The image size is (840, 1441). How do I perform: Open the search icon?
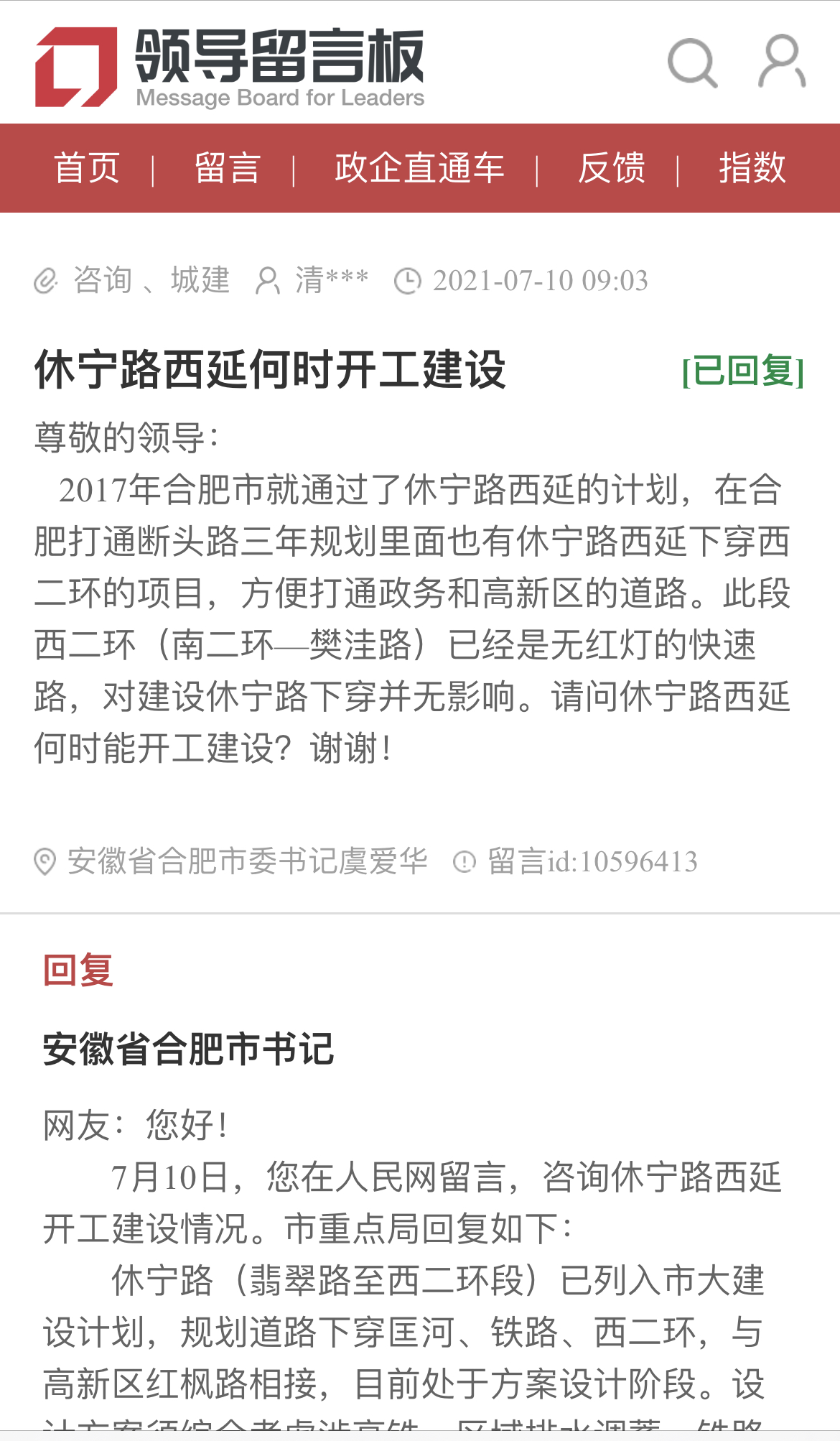pos(692,62)
